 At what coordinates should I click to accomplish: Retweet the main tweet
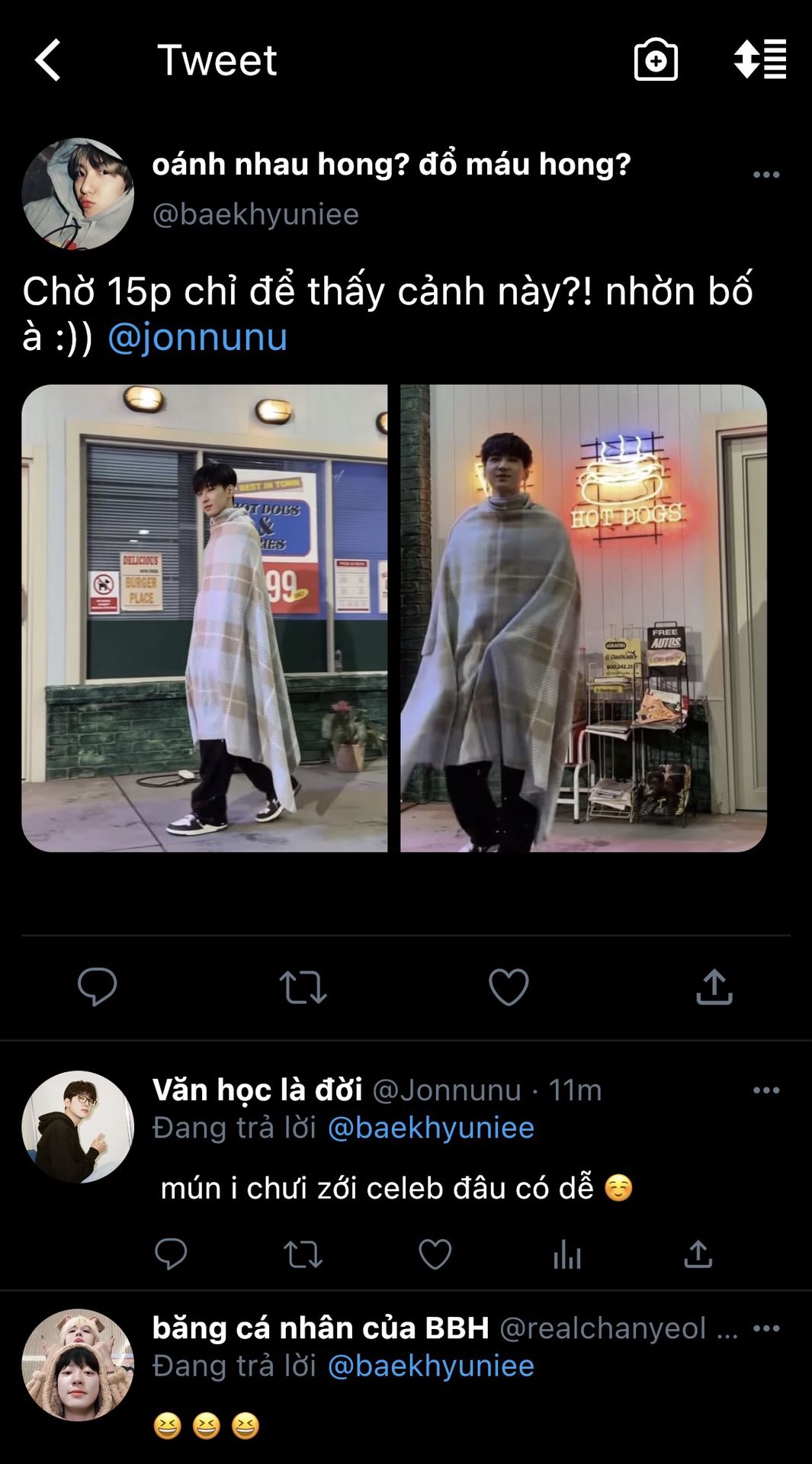(x=303, y=987)
